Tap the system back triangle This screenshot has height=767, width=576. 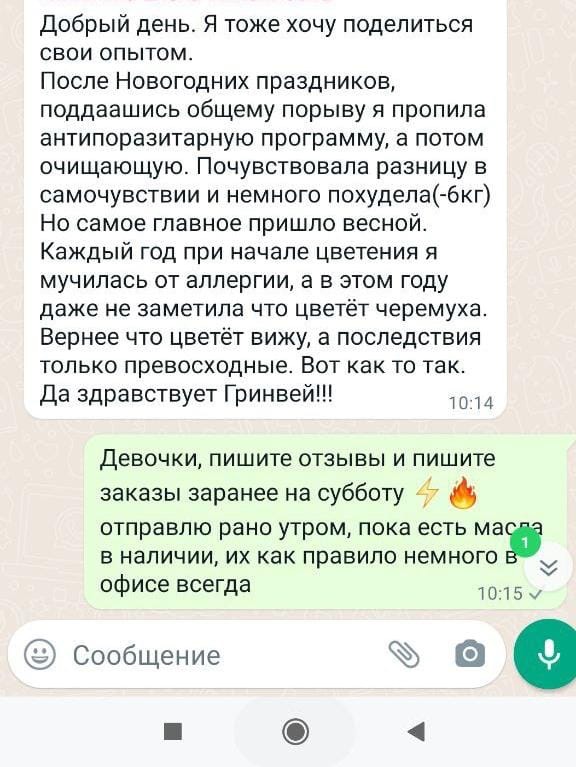[x=416, y=732]
